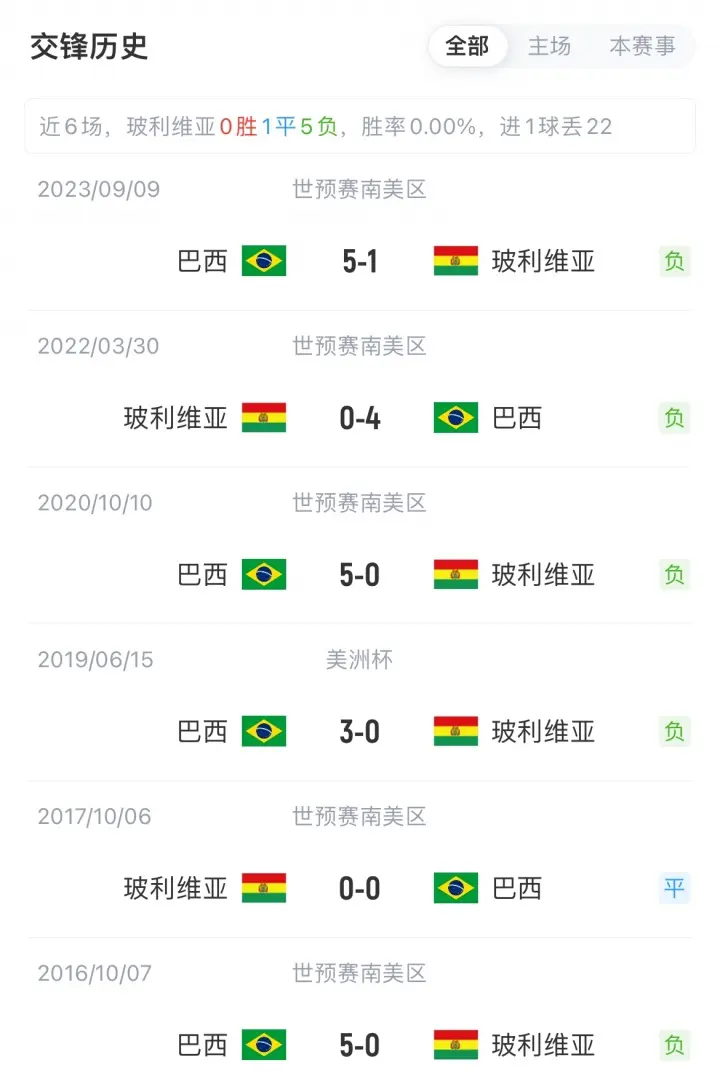Screen dimensions: 720x1081
Task: Click the stats summary showing 胜率0.00%
Action: [x=360, y=126]
